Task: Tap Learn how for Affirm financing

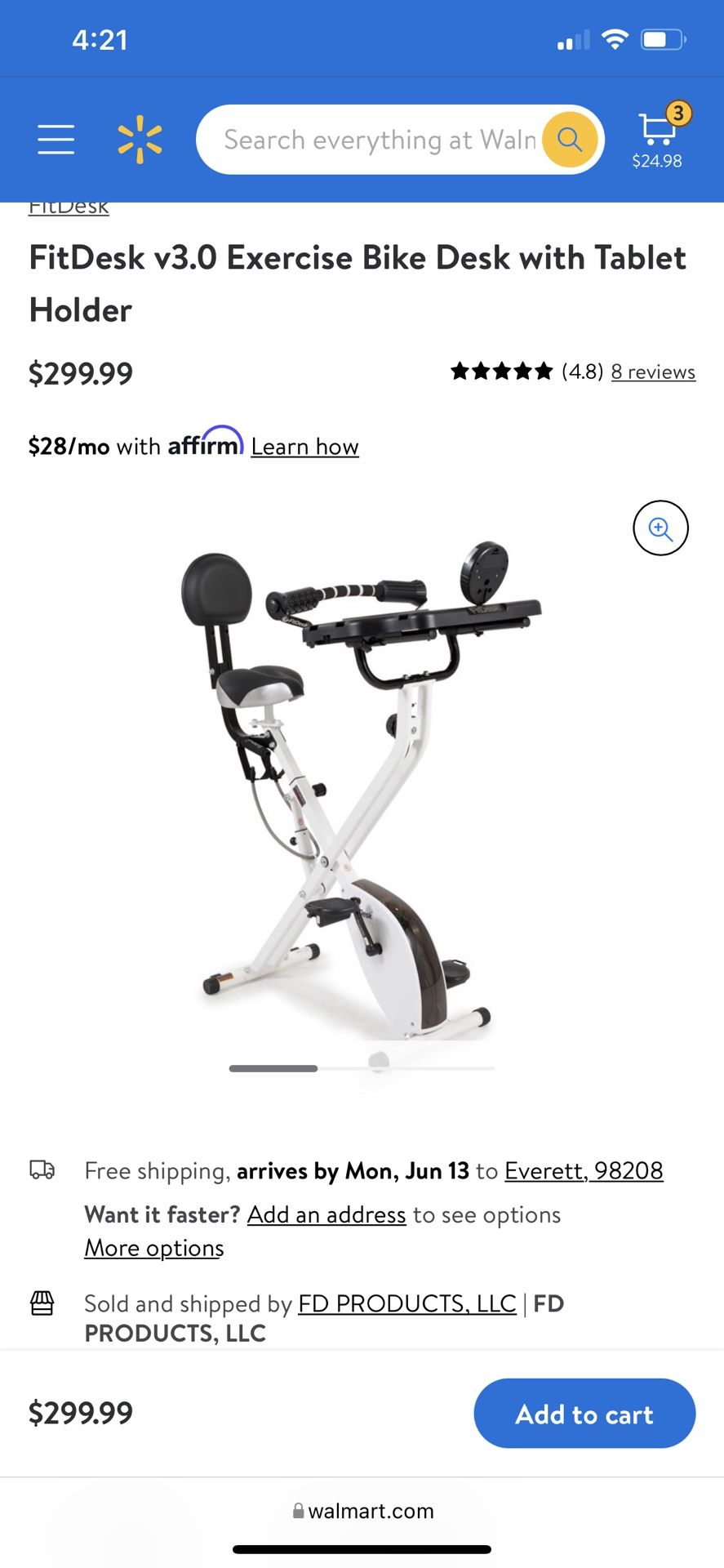Action: coord(304,446)
